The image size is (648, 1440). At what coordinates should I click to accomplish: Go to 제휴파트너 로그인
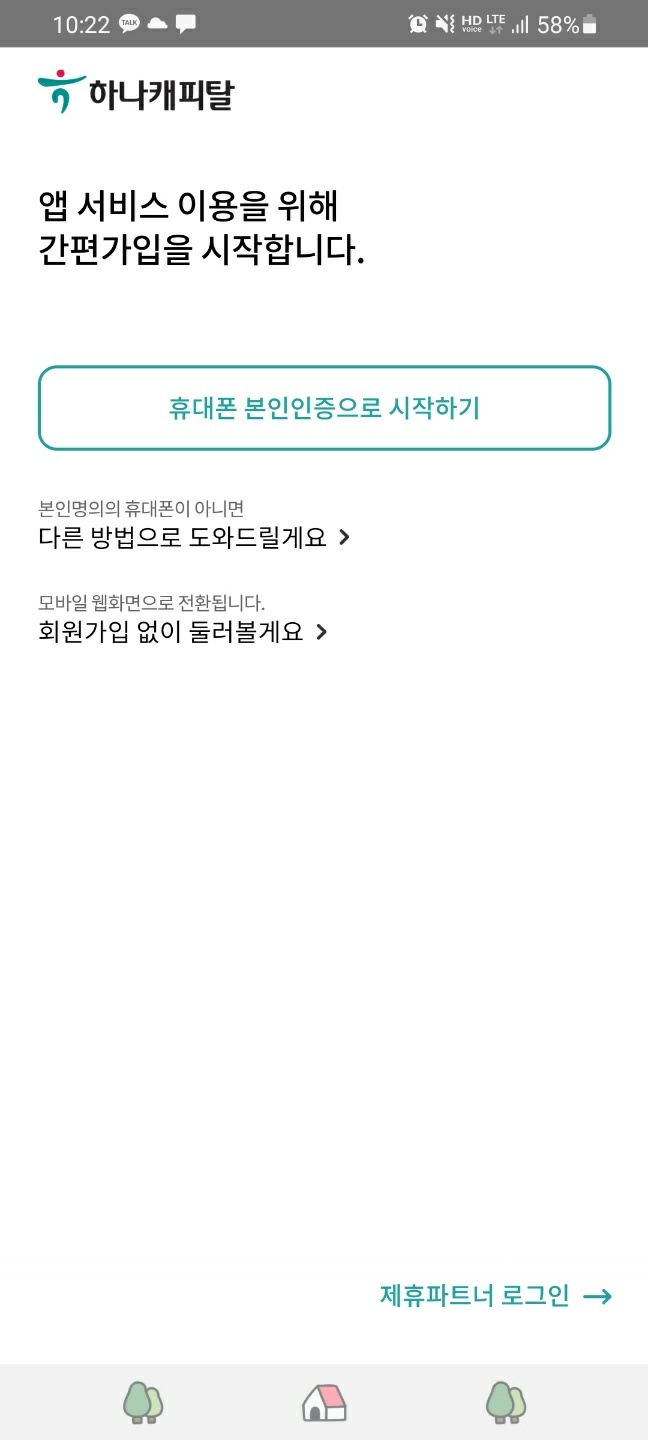495,1296
